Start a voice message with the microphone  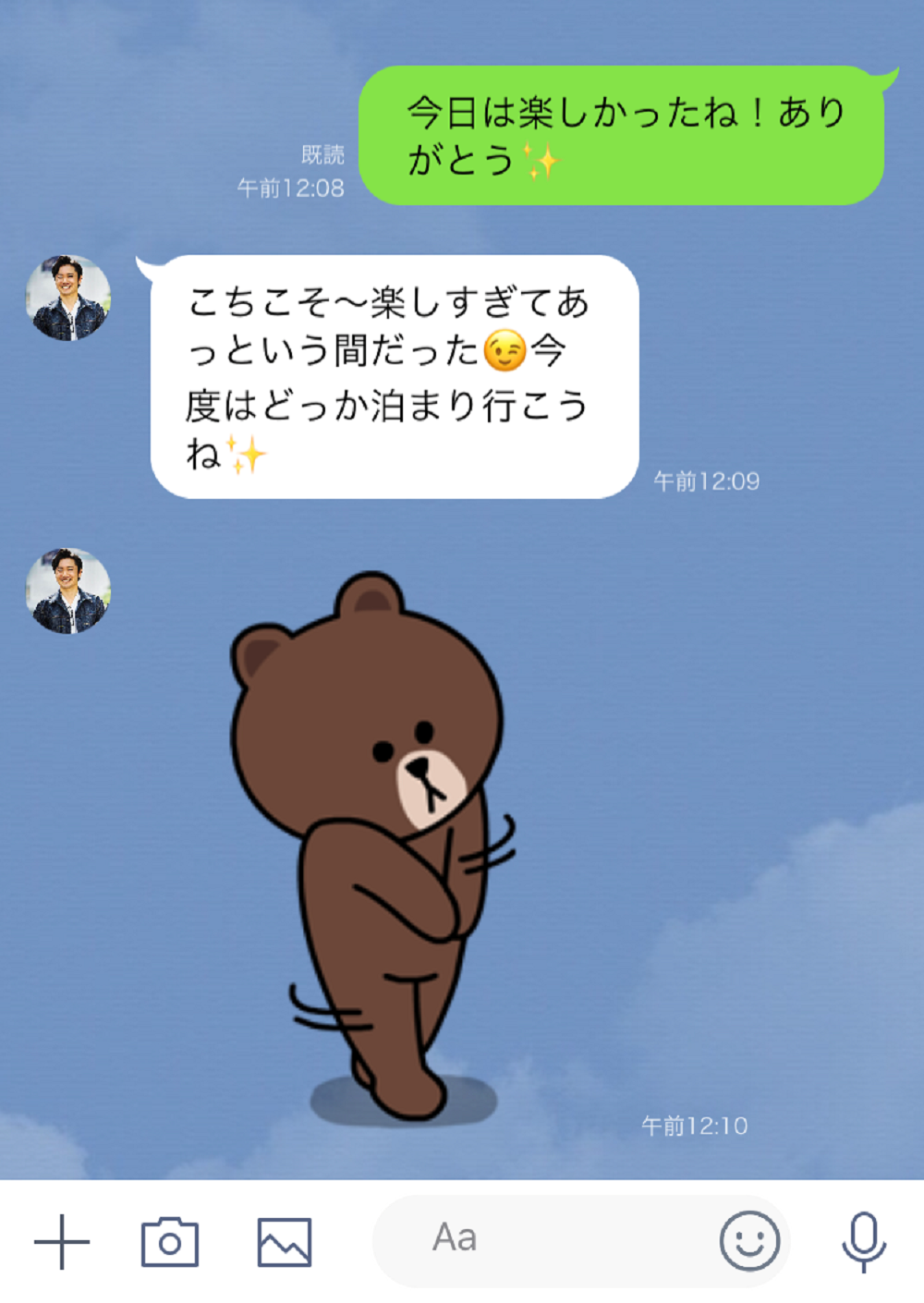point(863,1241)
